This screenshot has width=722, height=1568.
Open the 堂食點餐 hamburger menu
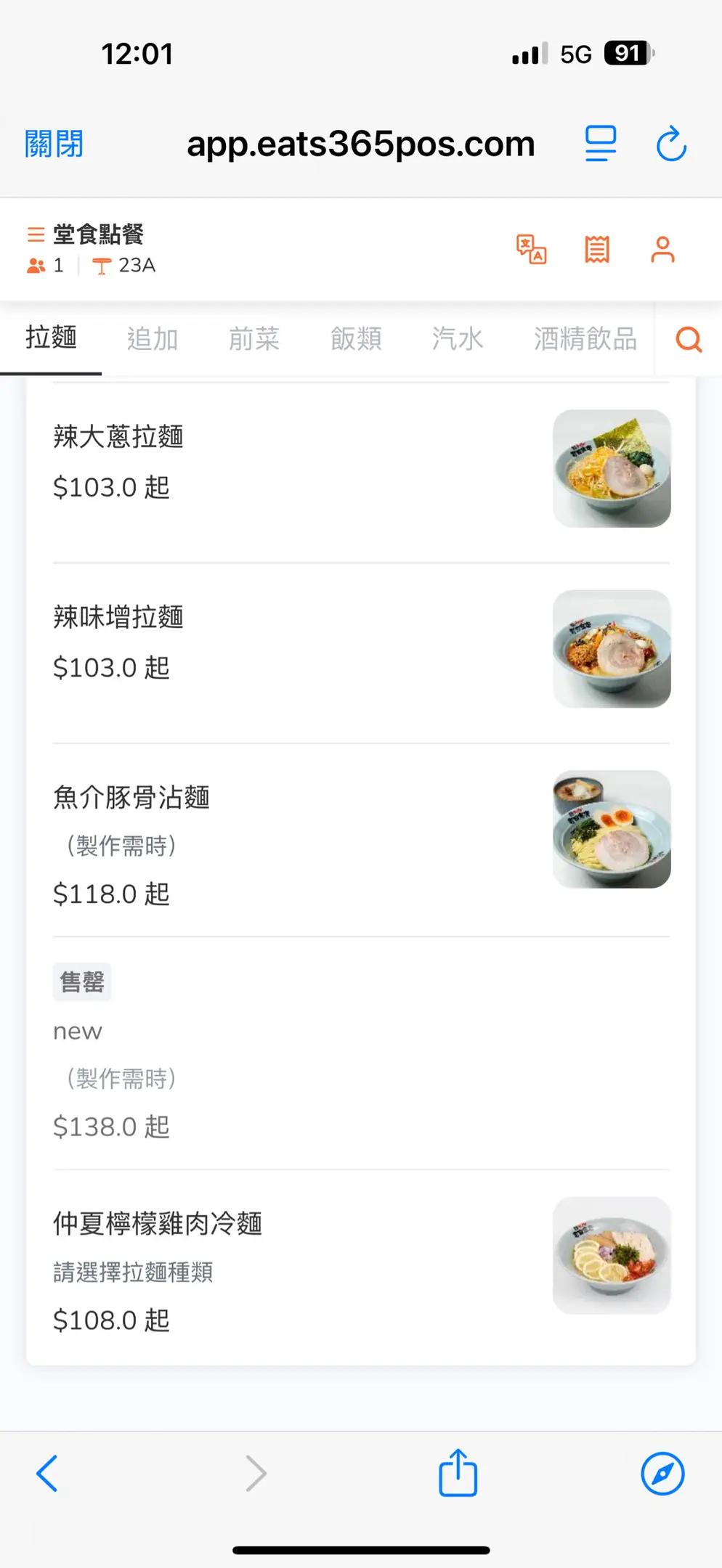36,234
